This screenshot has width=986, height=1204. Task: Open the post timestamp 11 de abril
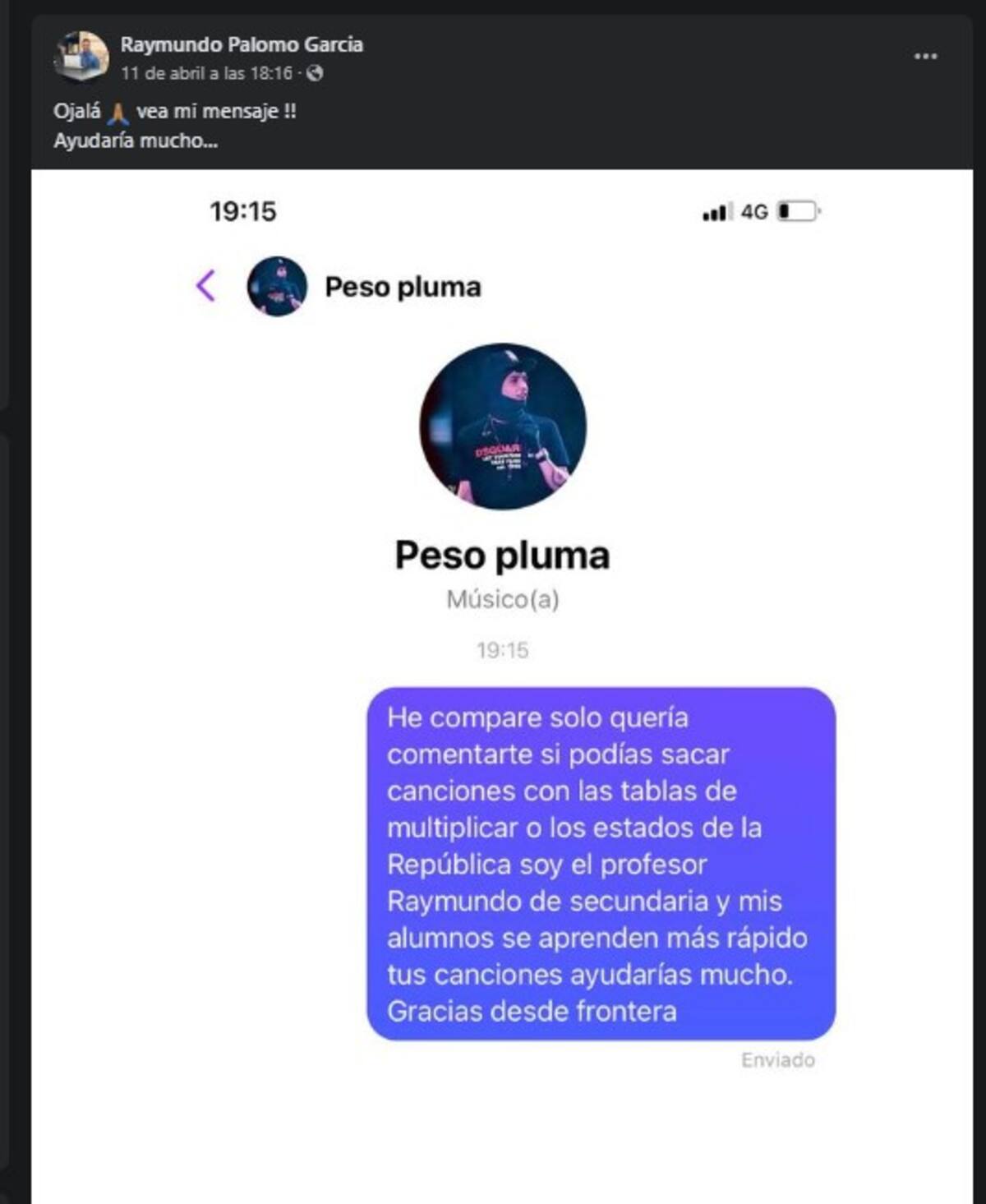206,73
